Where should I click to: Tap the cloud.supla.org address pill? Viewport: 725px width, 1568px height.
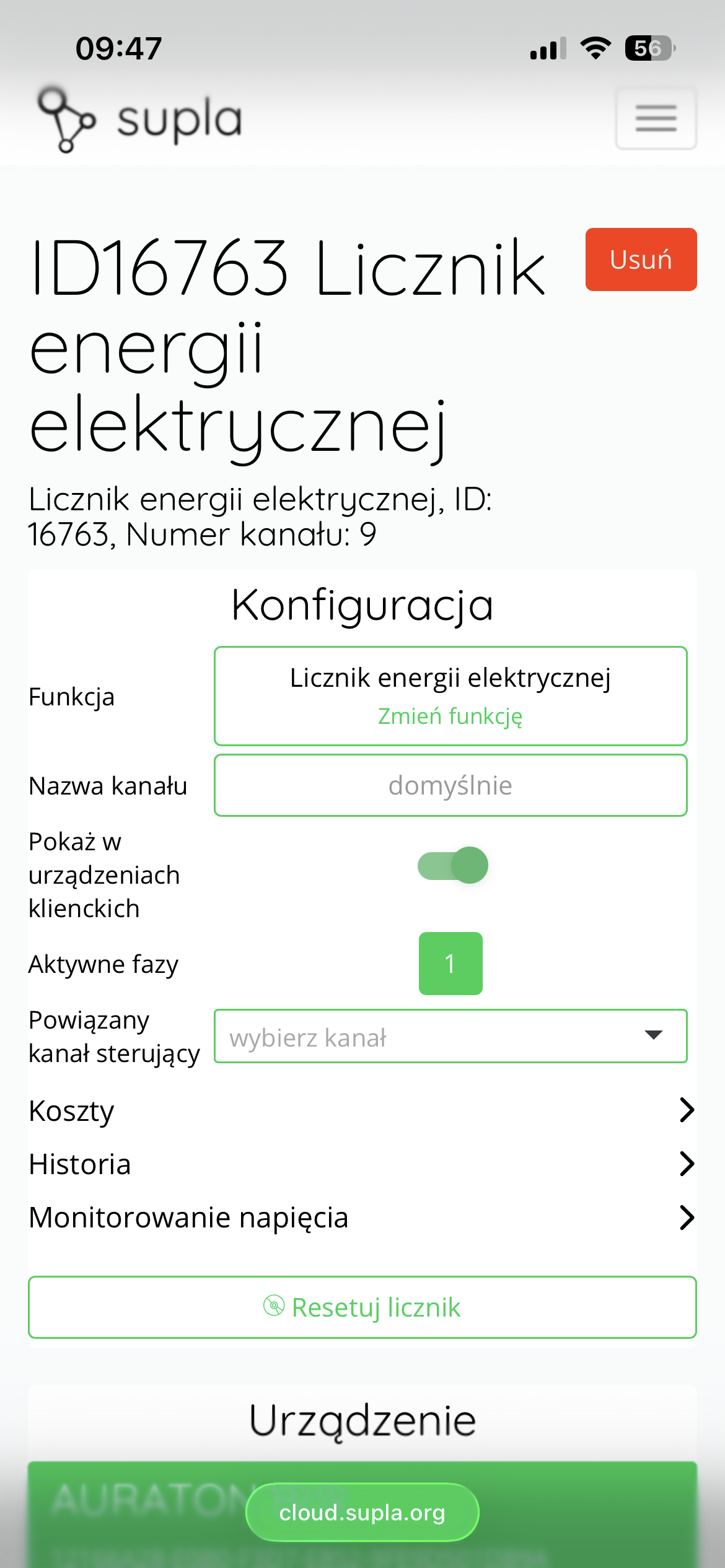[x=362, y=1512]
